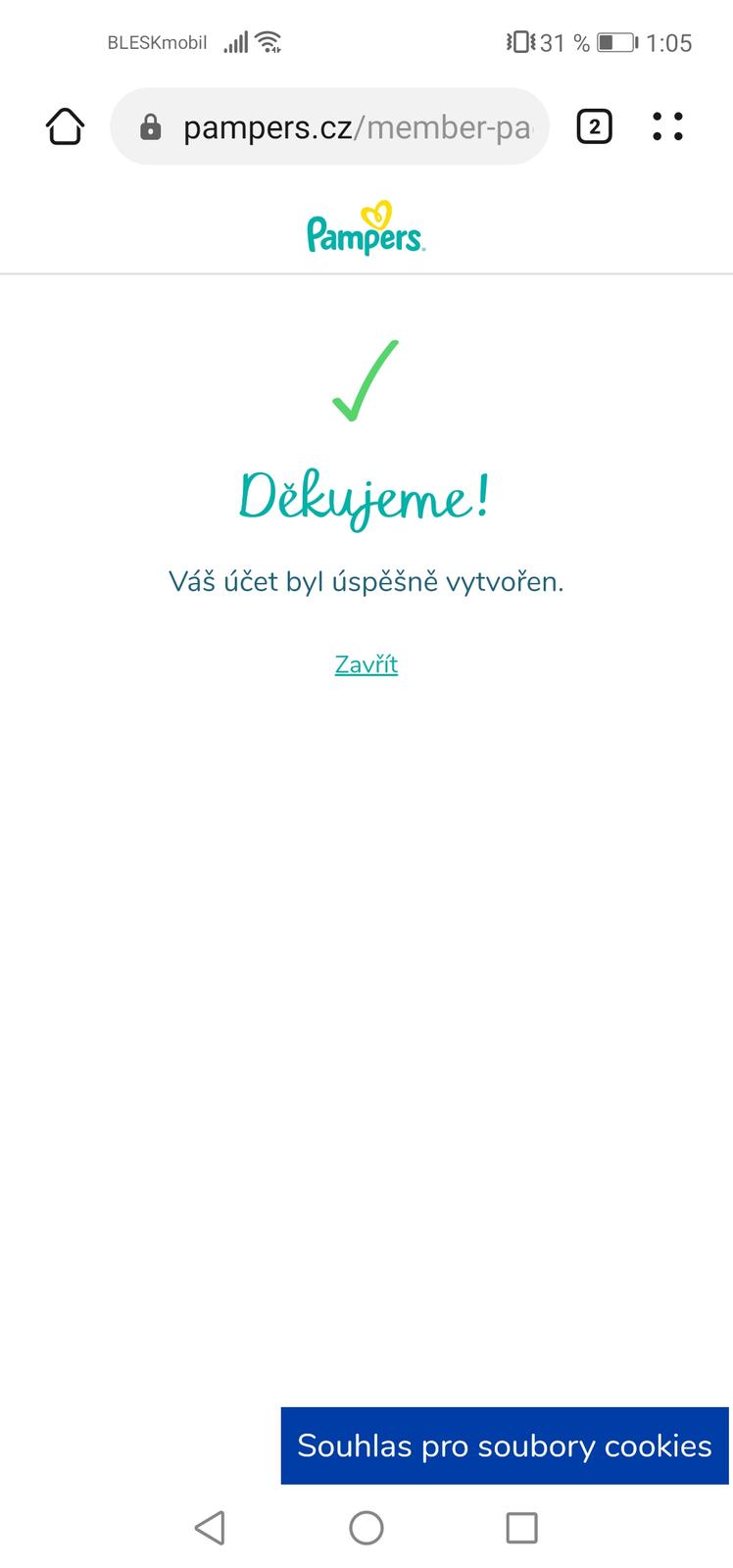Viewport: 733px width, 1568px height.
Task: Open the browser's four-dot menu
Action: [x=667, y=126]
